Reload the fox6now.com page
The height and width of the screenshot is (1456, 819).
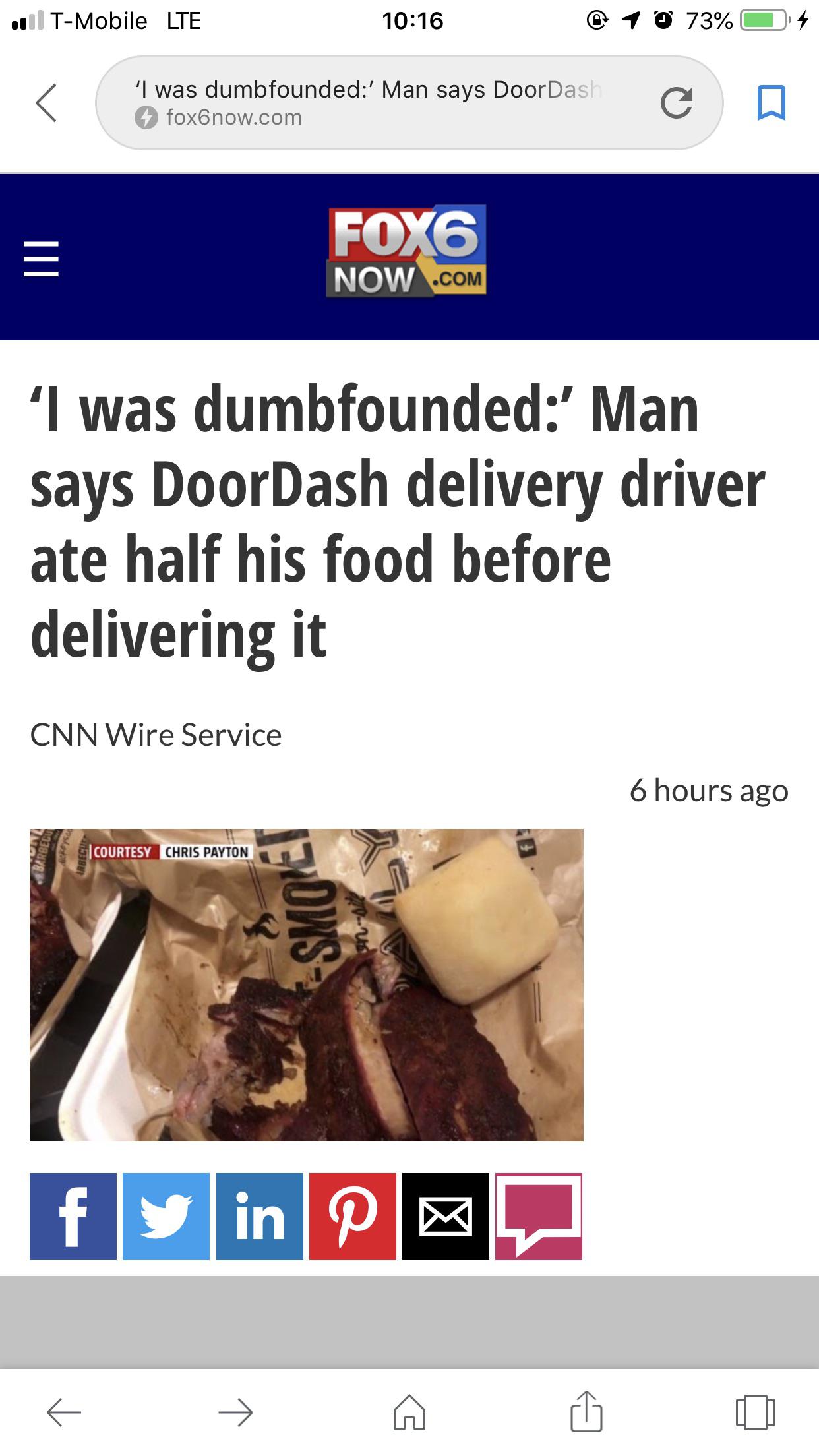[x=677, y=103]
